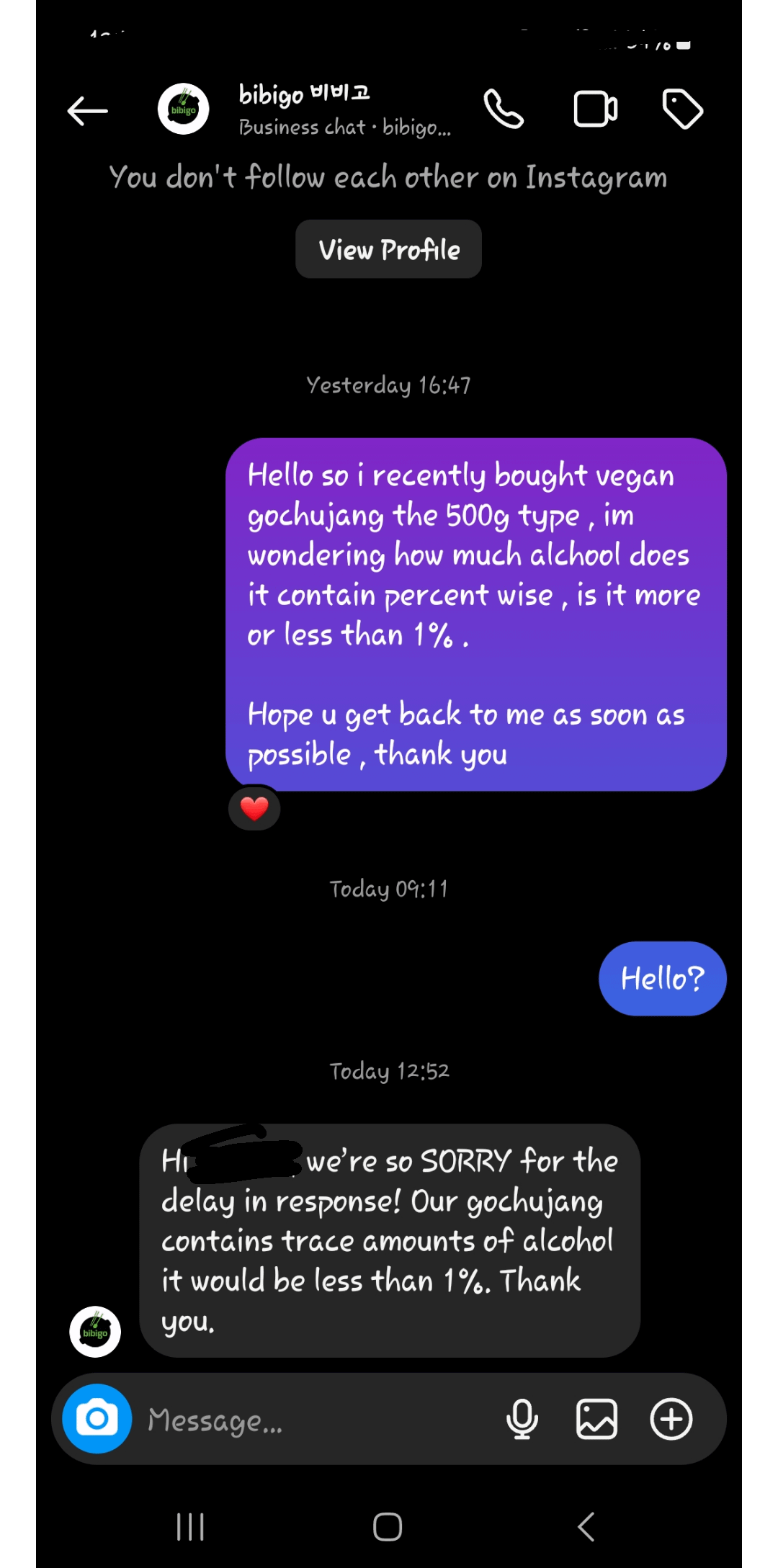This screenshot has width=778, height=1568.
Task: Record a voice message with the microphone
Action: pos(522,1419)
